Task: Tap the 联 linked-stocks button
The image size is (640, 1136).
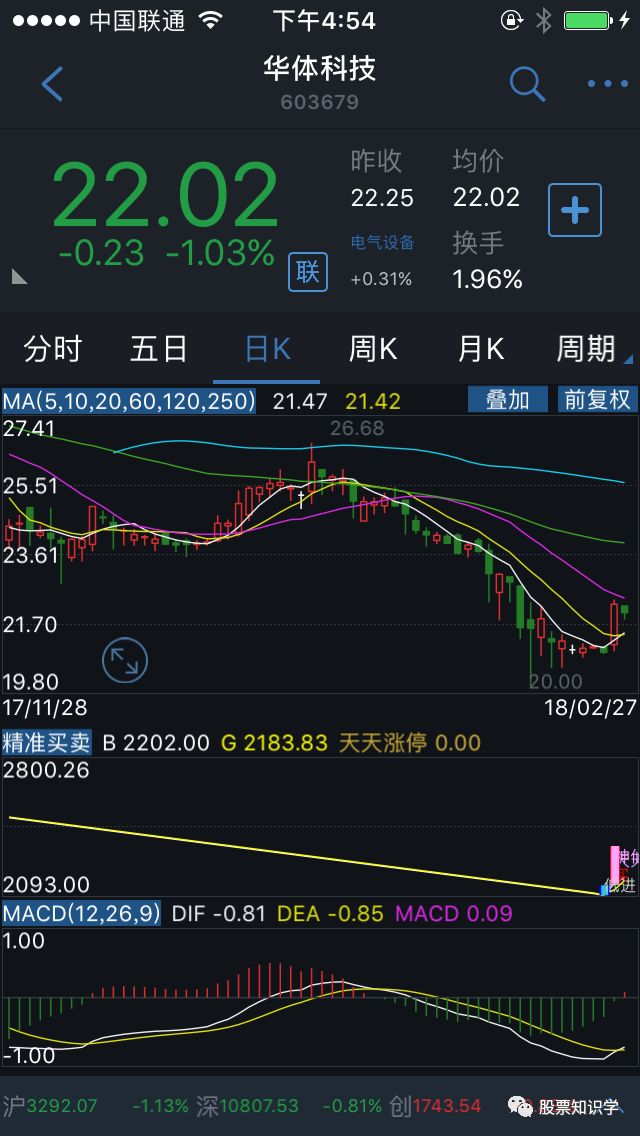Action: 308,271
